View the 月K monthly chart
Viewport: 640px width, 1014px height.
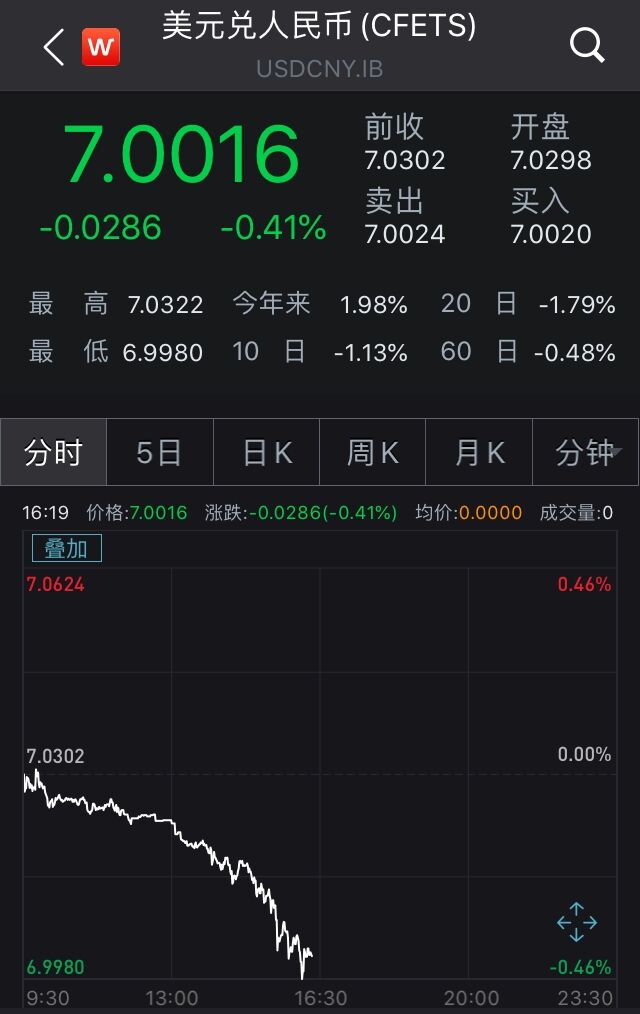479,453
